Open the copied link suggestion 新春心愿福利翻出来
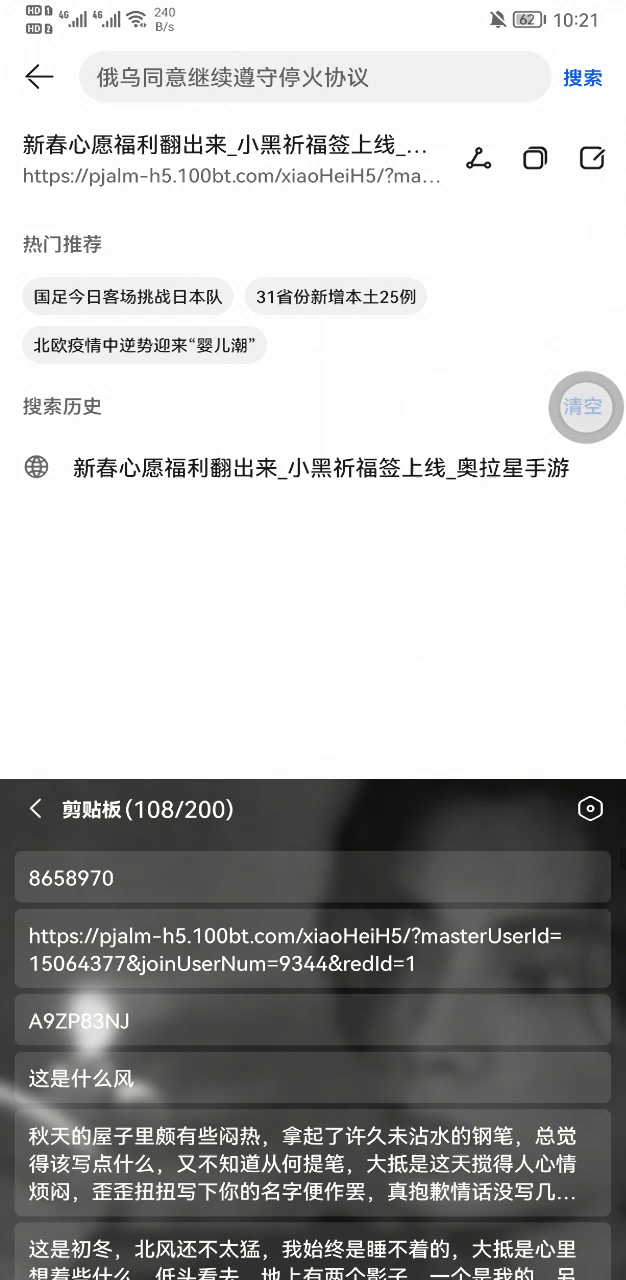This screenshot has height=1280, width=626. [x=232, y=160]
